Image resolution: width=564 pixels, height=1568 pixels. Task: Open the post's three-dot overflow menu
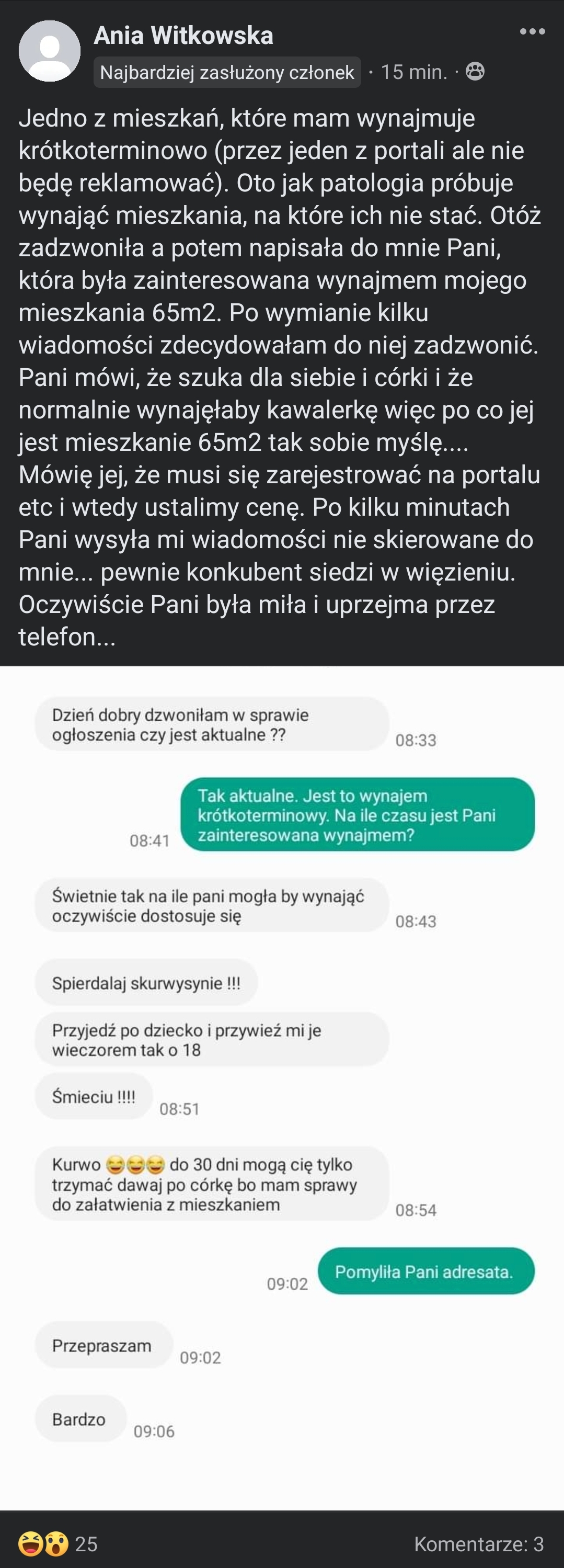click(532, 32)
